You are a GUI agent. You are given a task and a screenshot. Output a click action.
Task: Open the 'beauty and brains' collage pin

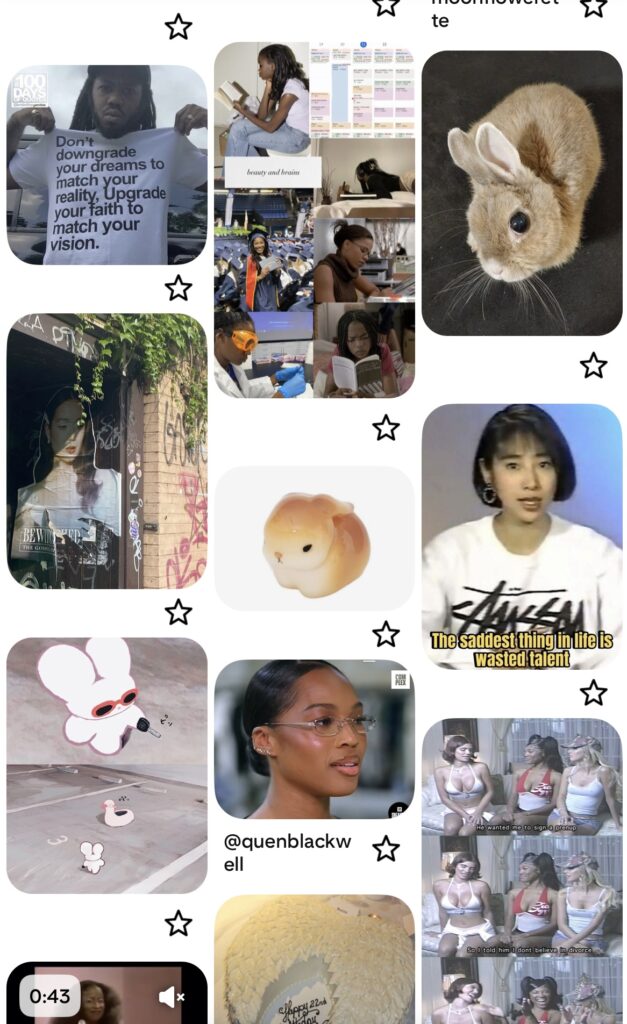tap(314, 220)
